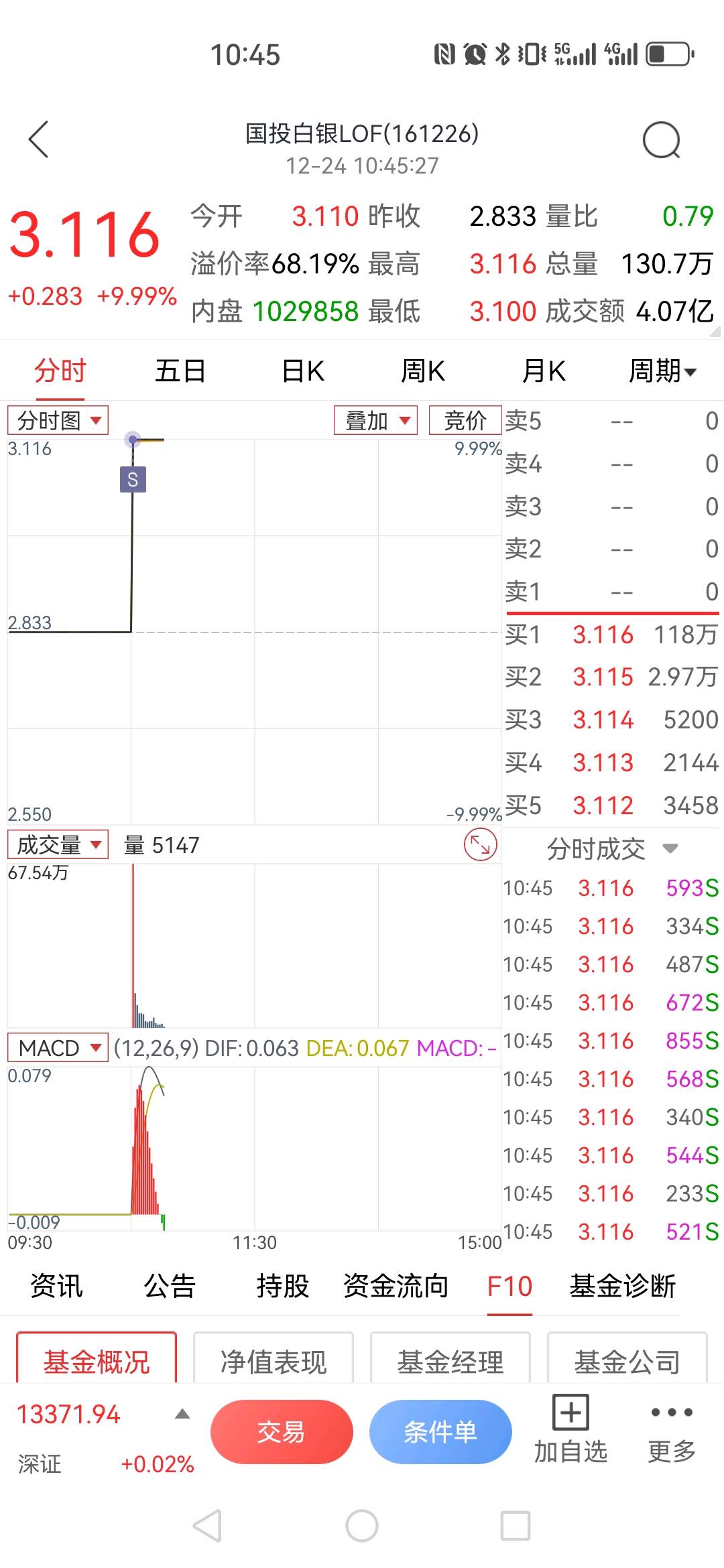Viewport: 724px width, 1568px height.
Task: Expand the chart to fullscreen
Action: 480,844
